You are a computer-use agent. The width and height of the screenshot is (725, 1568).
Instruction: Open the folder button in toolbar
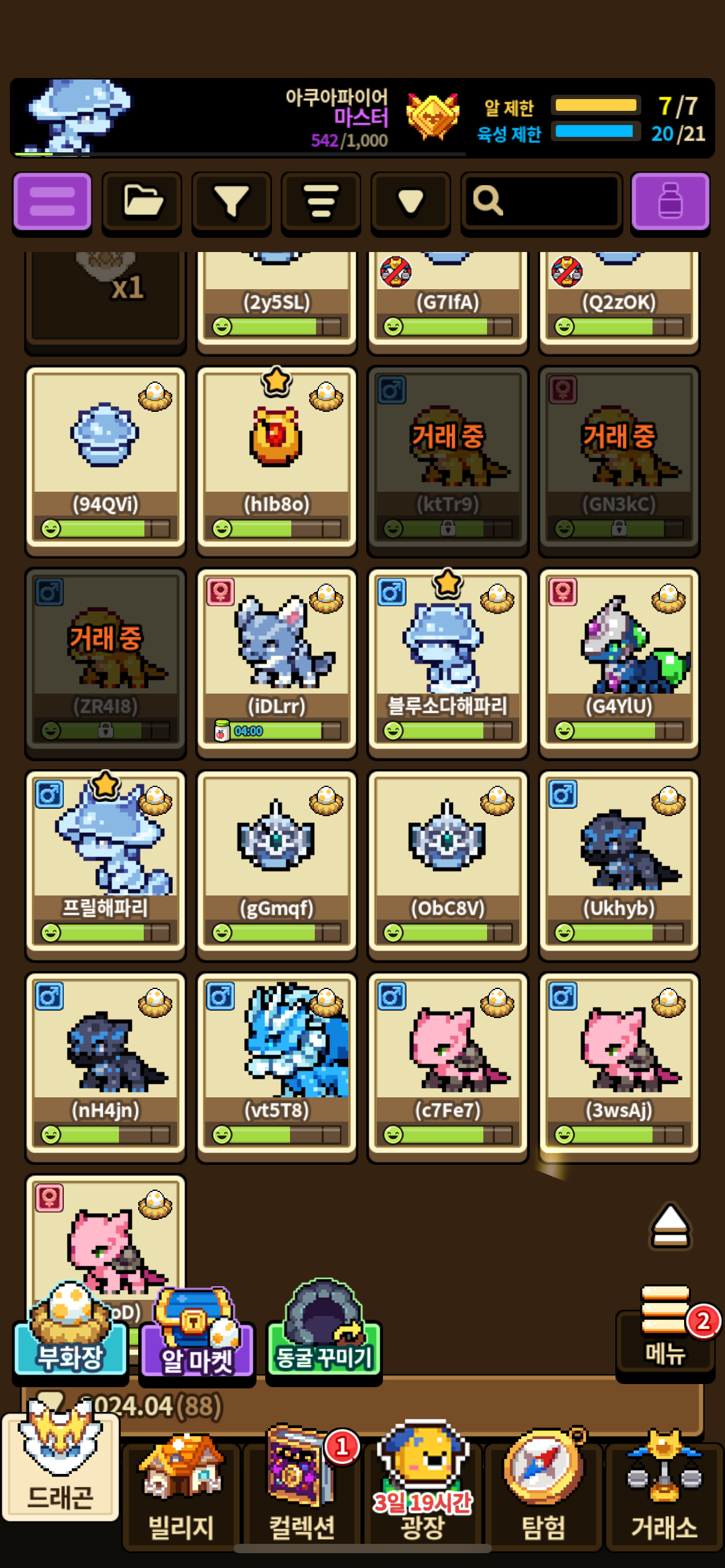coord(142,202)
